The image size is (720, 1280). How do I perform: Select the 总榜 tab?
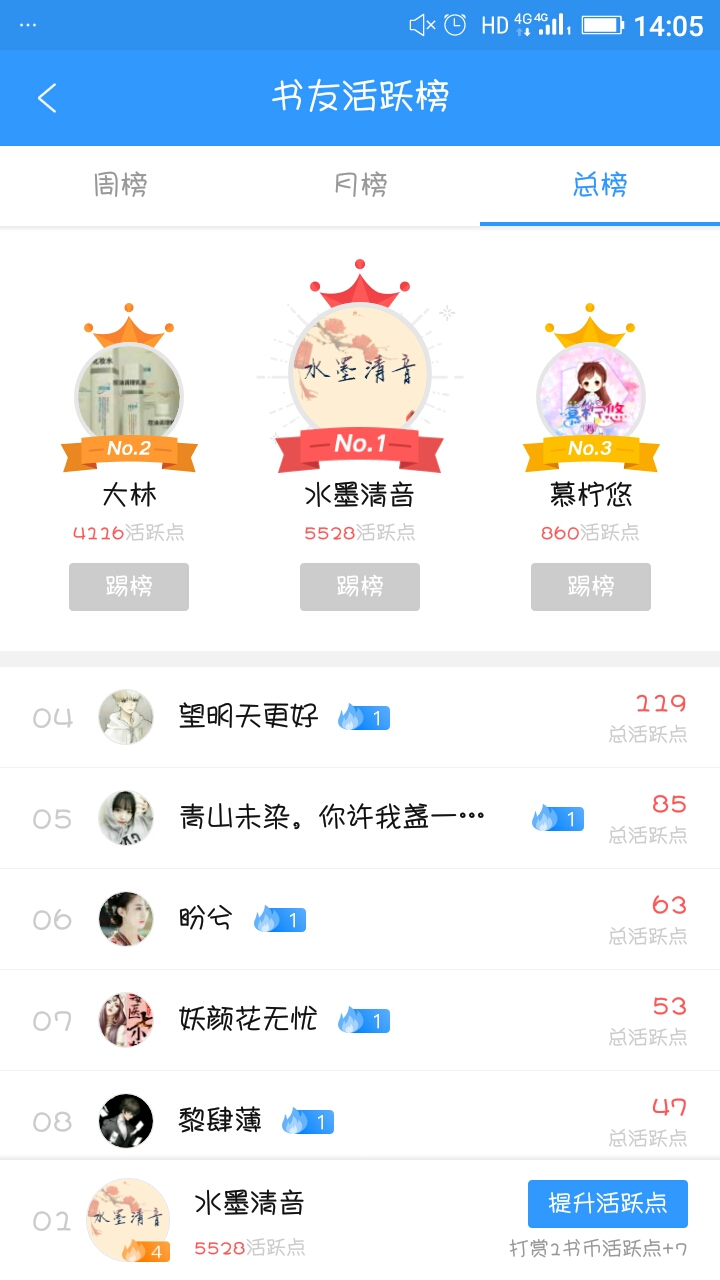coord(600,185)
